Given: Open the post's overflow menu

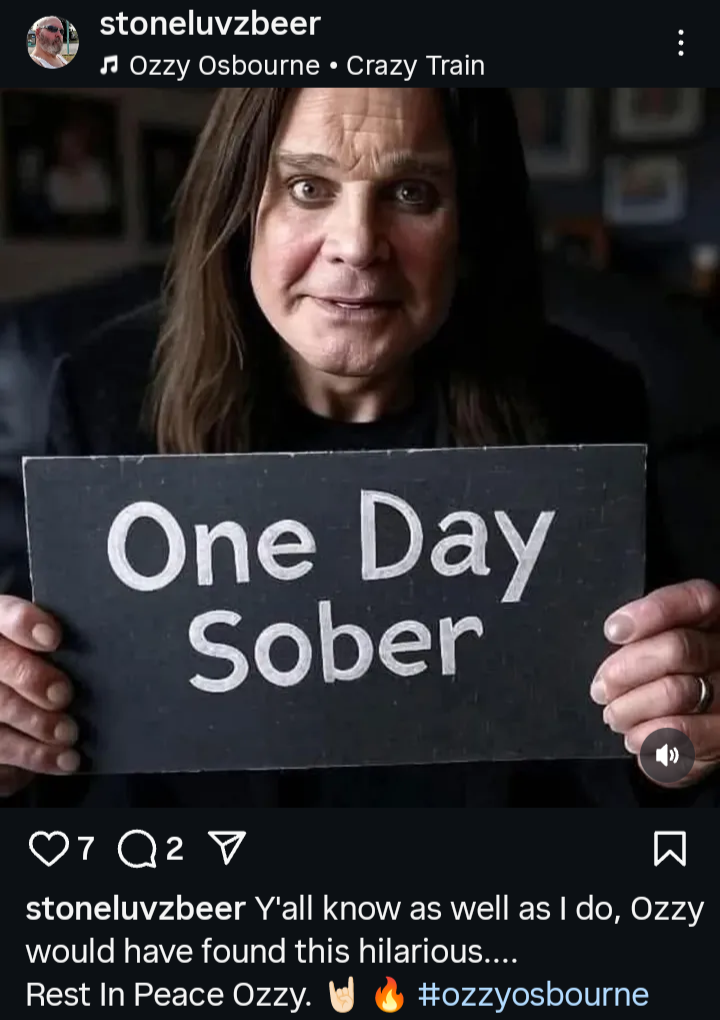Looking at the screenshot, I should pos(680,42).
